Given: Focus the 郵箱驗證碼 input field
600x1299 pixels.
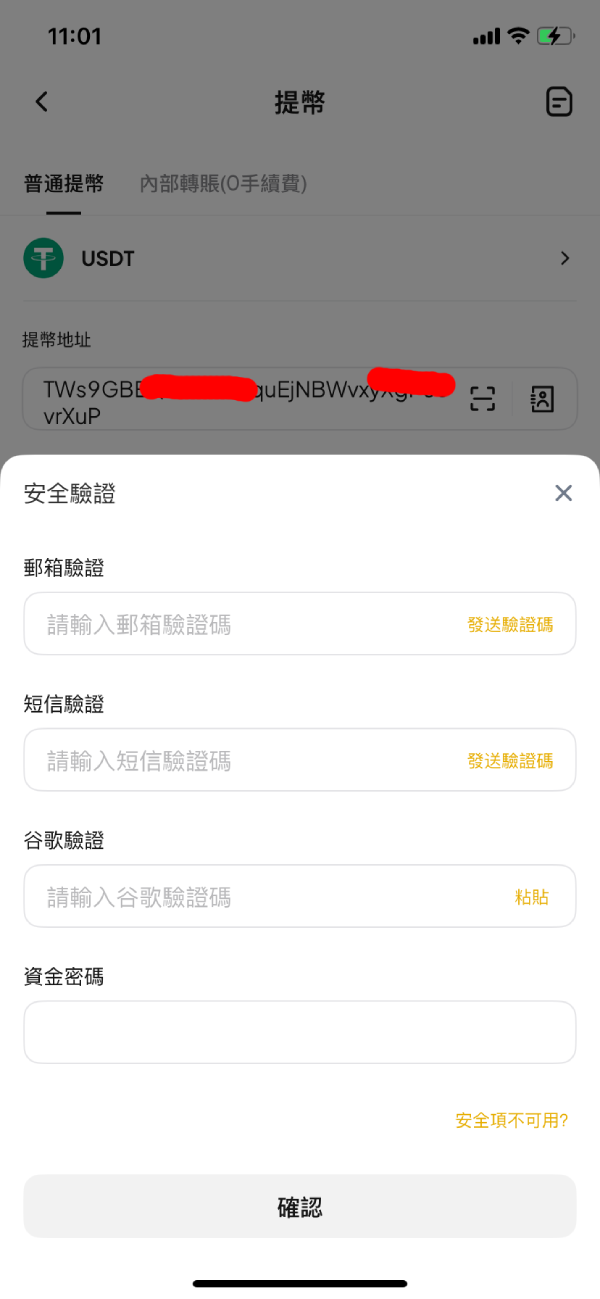Looking at the screenshot, I should tap(300, 624).
